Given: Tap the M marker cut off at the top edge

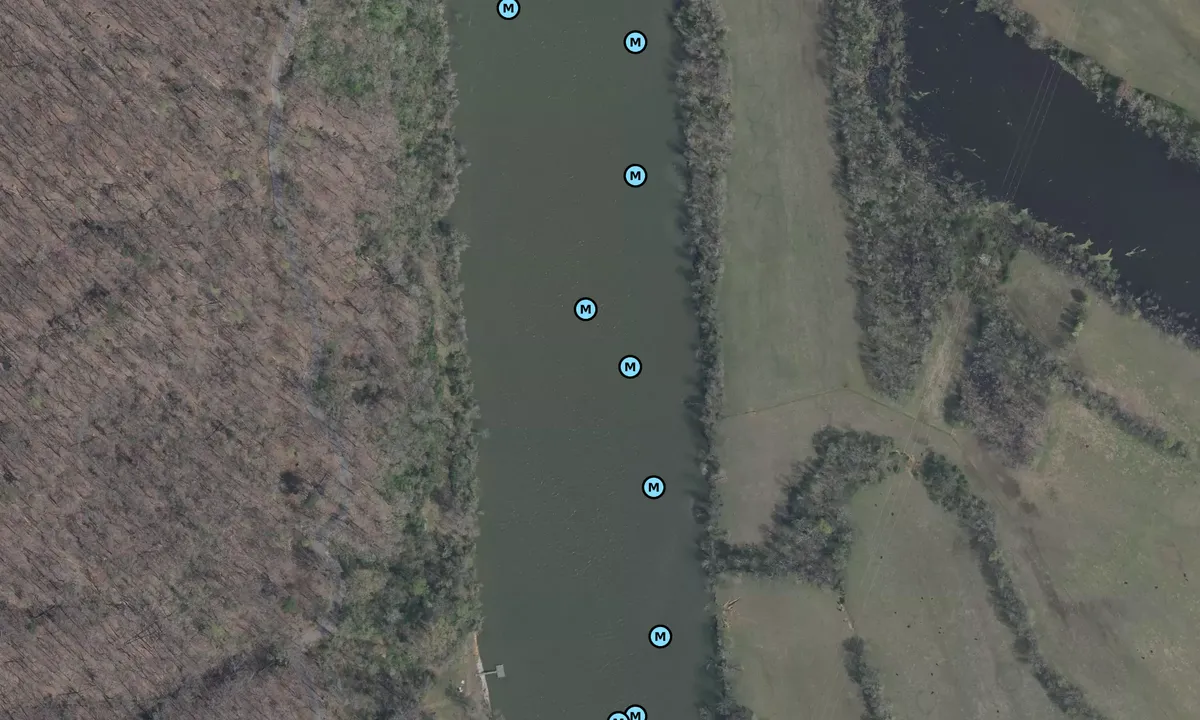Looking at the screenshot, I should [x=508, y=8].
